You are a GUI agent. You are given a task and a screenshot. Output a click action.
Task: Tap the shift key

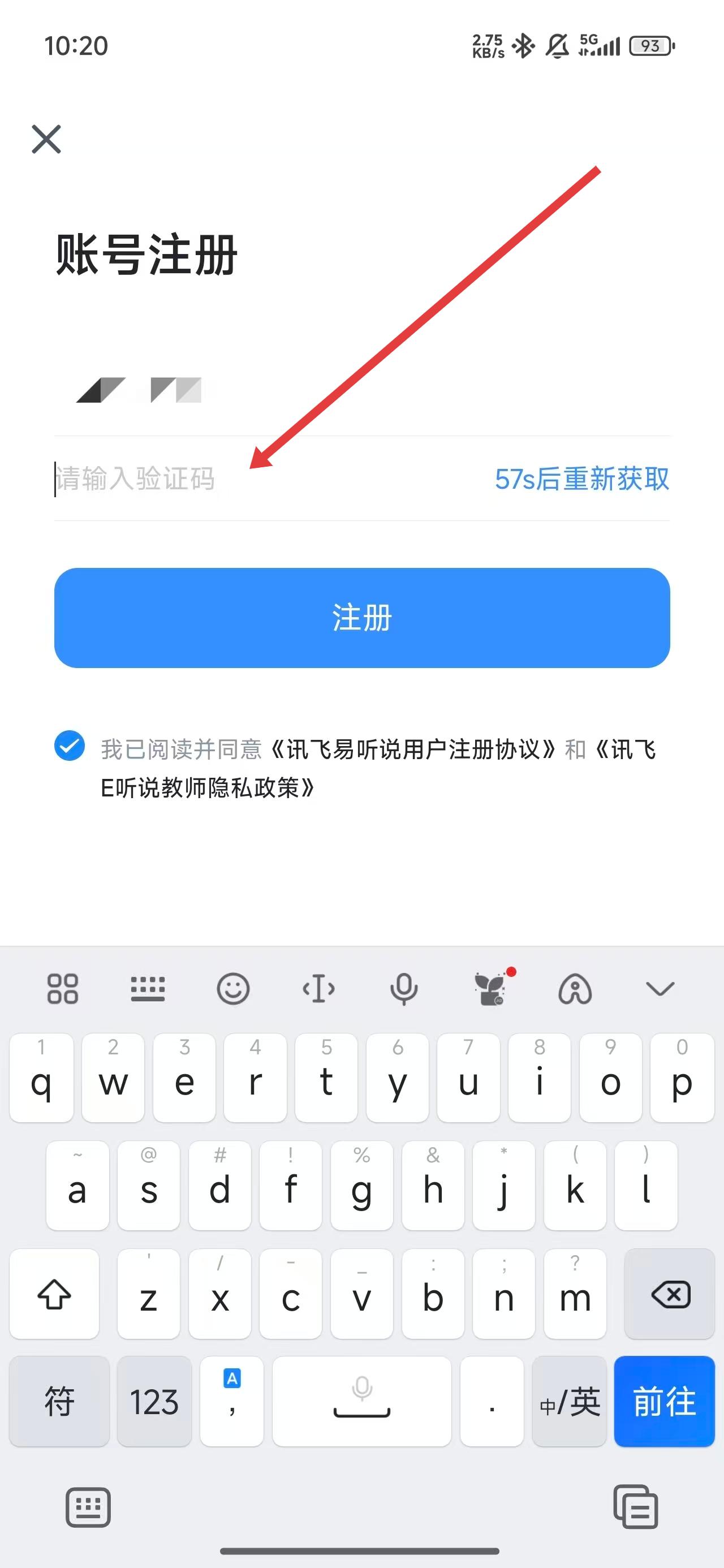(x=54, y=1294)
